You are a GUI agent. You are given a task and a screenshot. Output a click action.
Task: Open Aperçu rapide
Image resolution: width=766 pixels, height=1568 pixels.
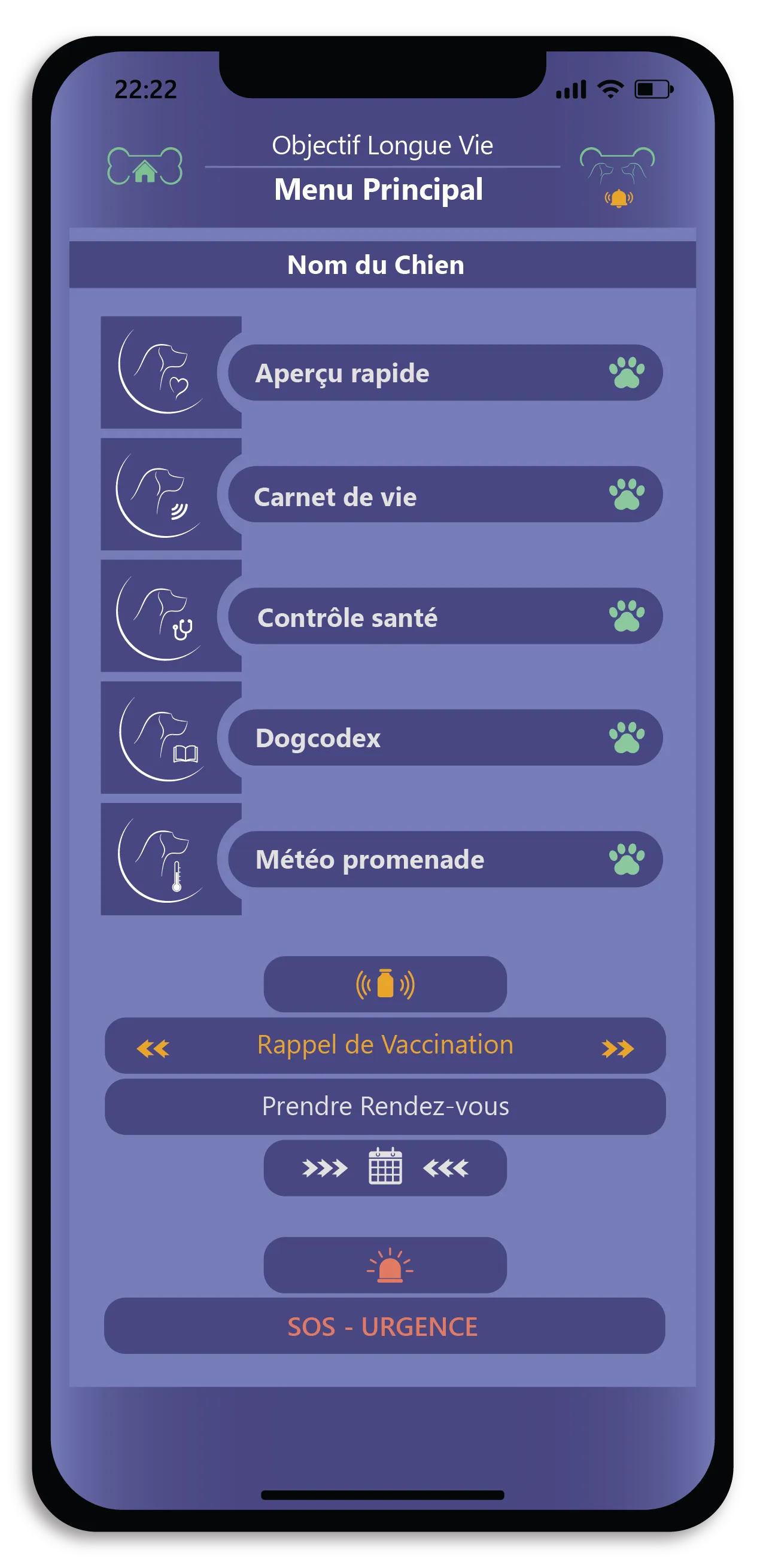(445, 373)
